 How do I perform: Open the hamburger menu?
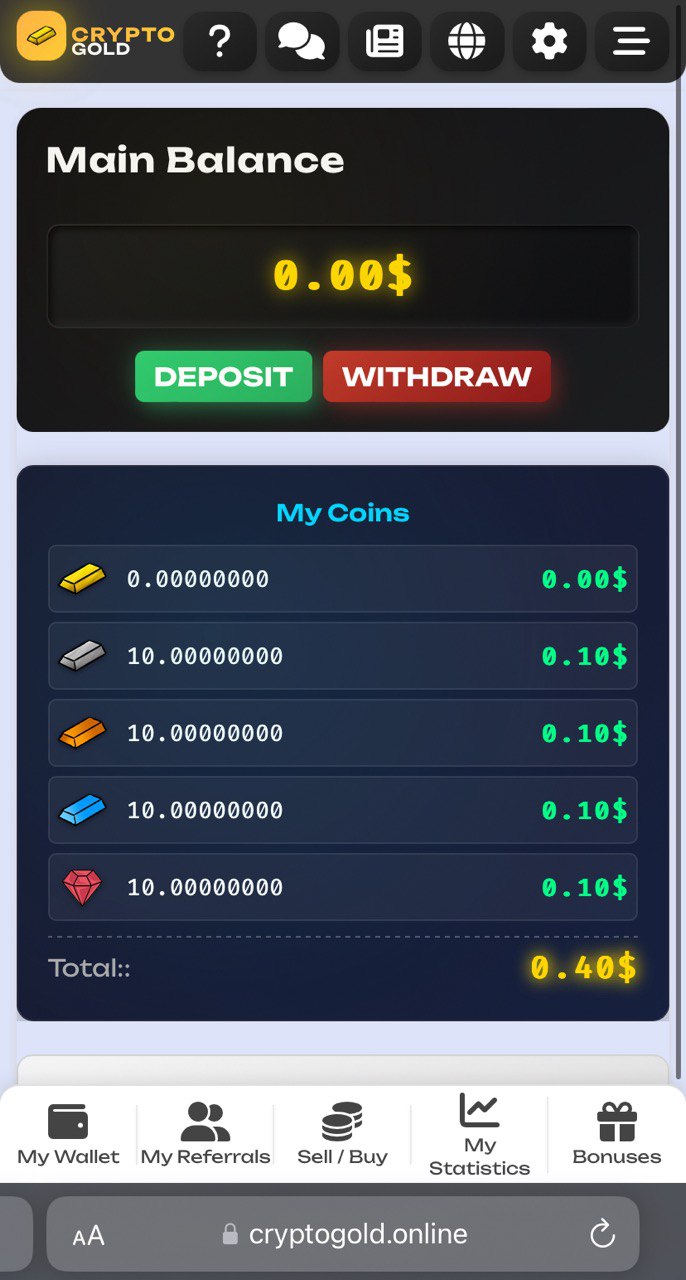pyautogui.click(x=631, y=42)
